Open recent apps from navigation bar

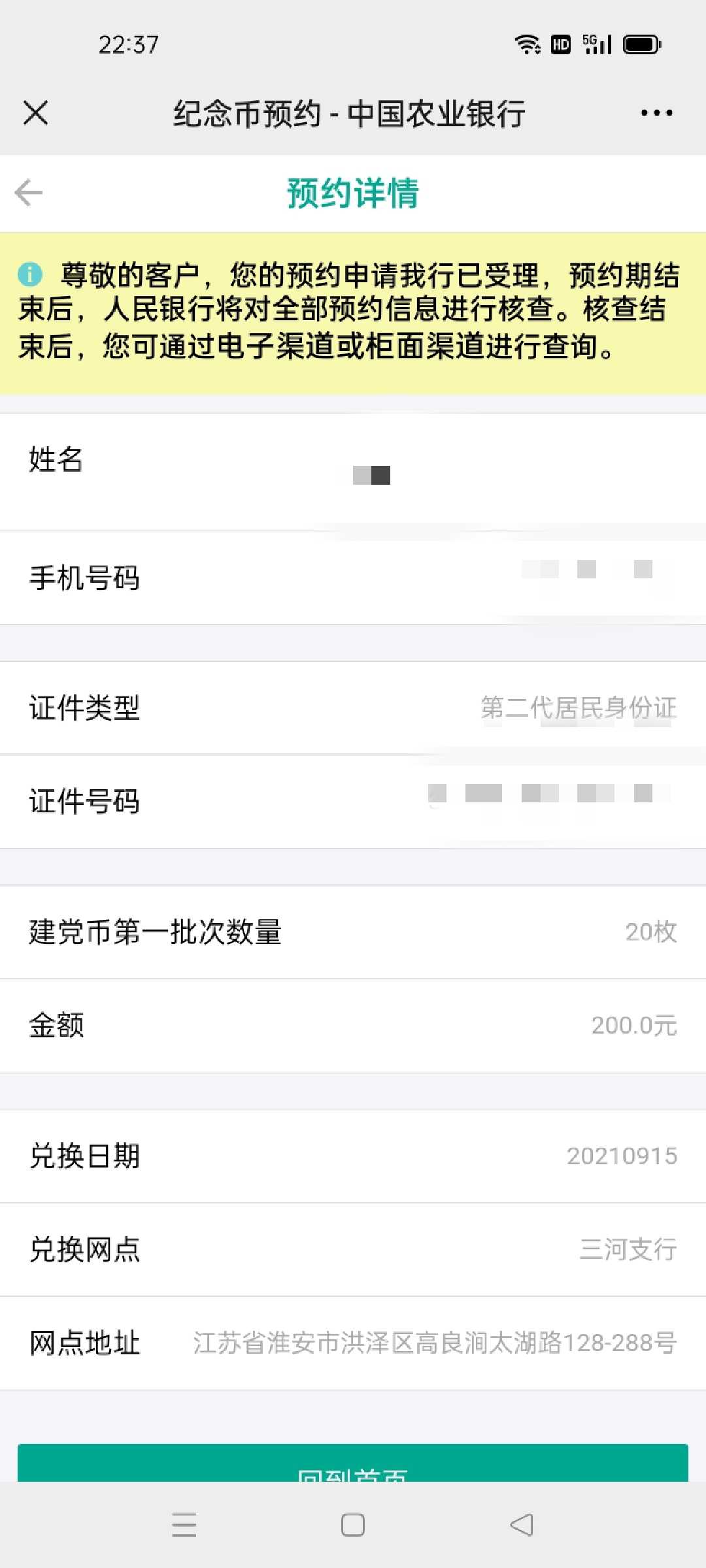(x=184, y=1524)
